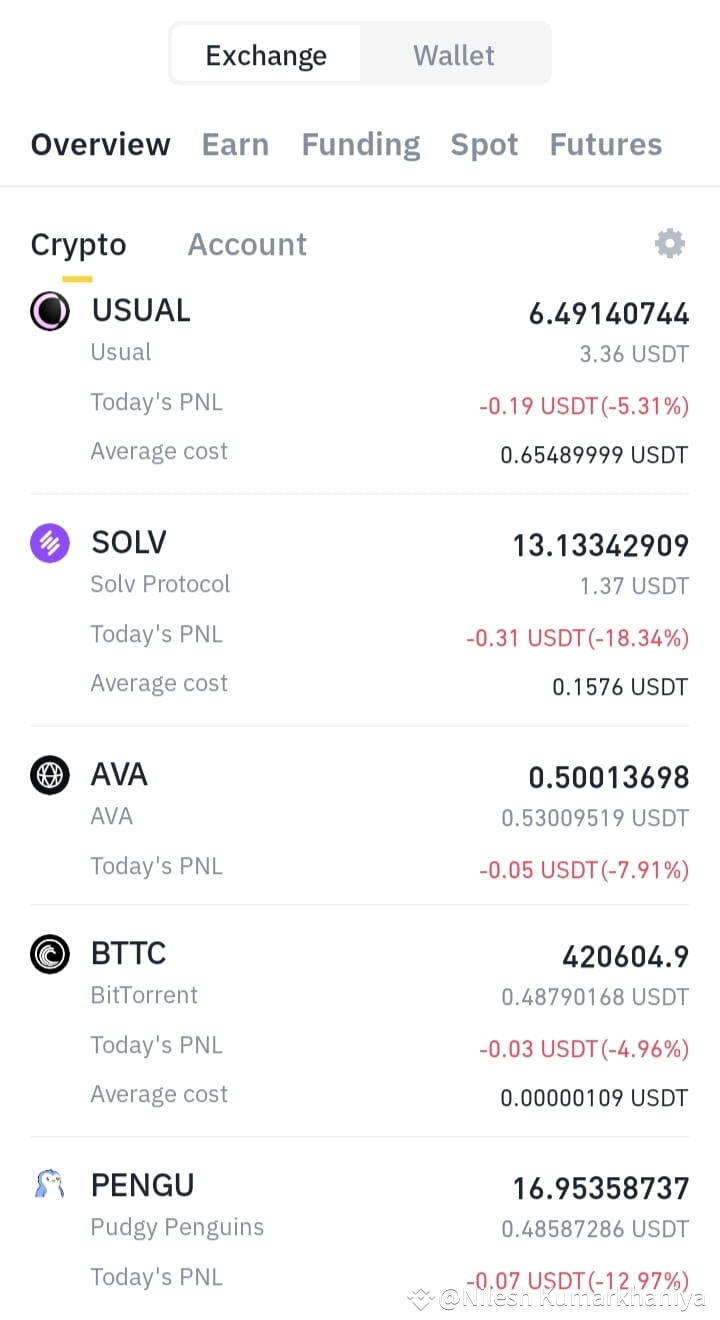720x1320 pixels.
Task: Switch to the Account view
Action: tap(247, 243)
